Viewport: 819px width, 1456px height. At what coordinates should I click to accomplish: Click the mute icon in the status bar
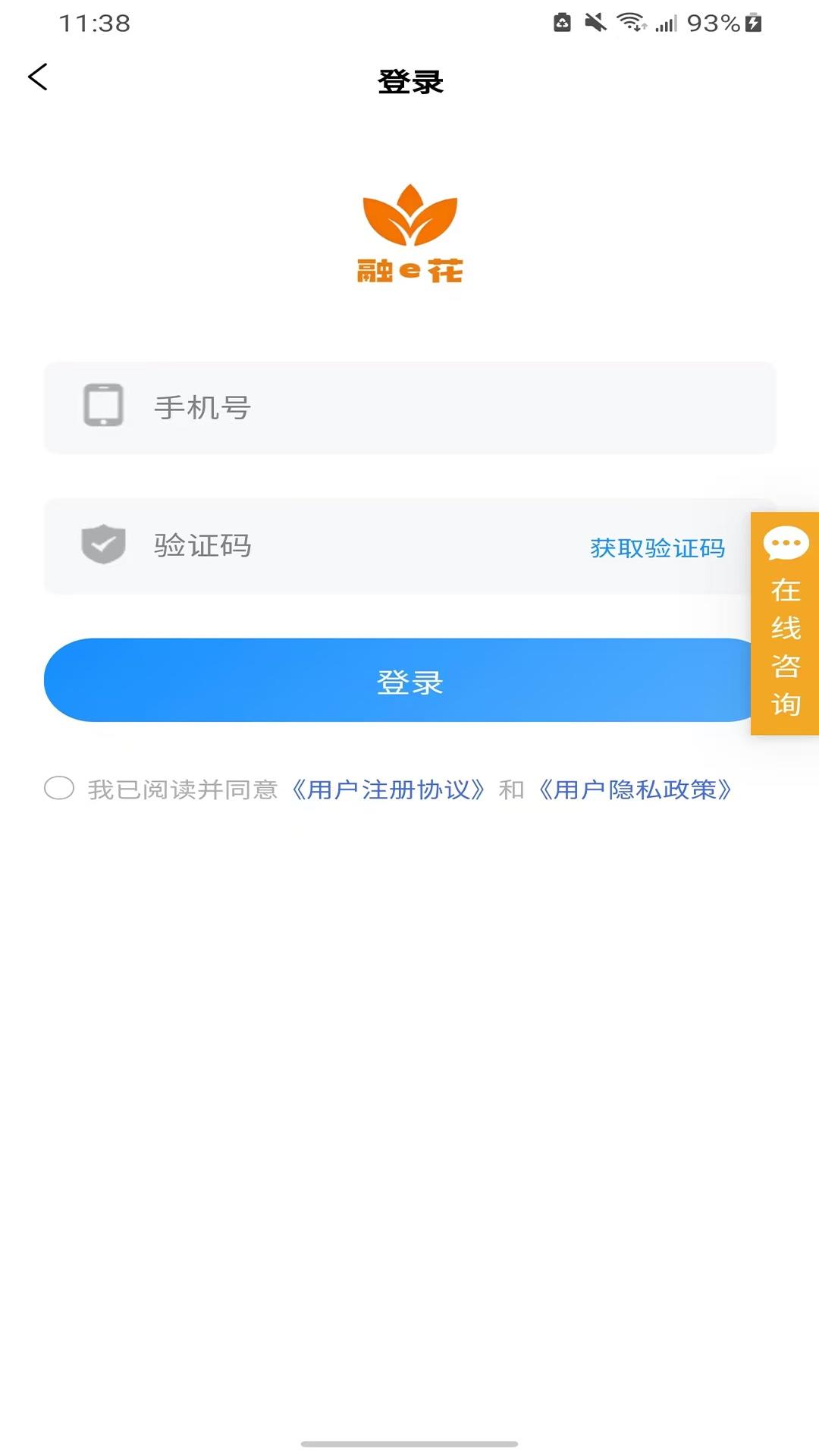596,22
